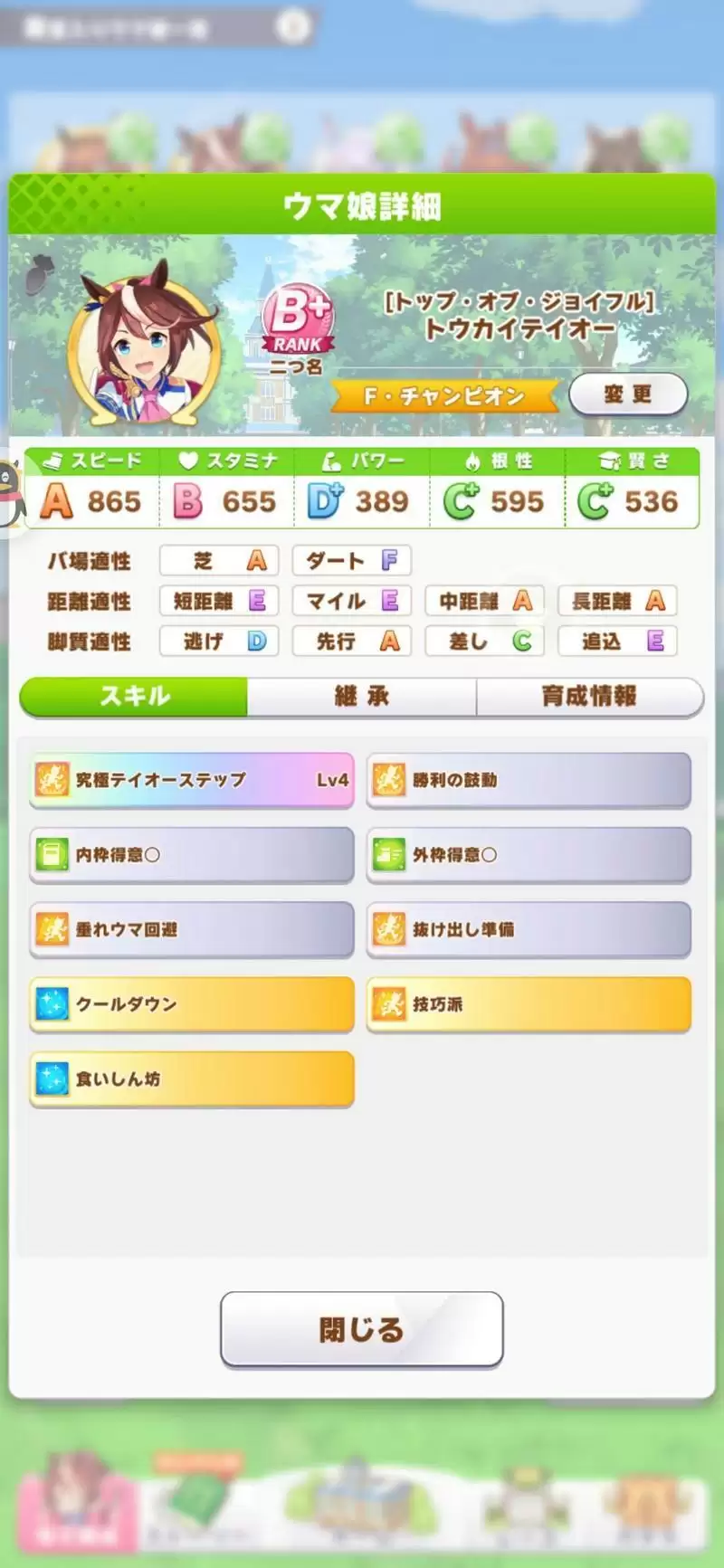Screen dimensions: 724x1568
Task: Open the 育成情報 tab
Action: 590,696
